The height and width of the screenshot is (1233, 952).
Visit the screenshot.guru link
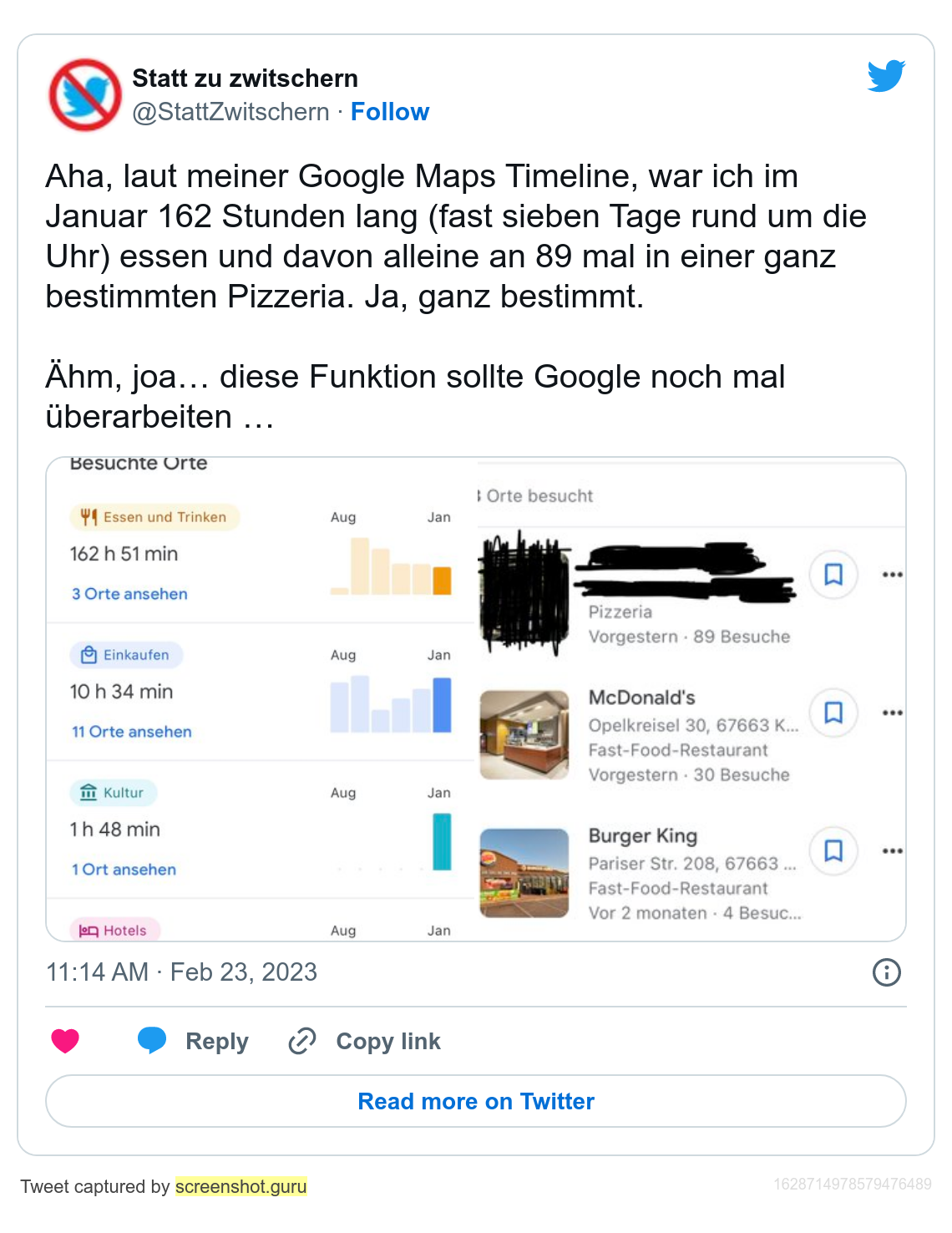(241, 1186)
